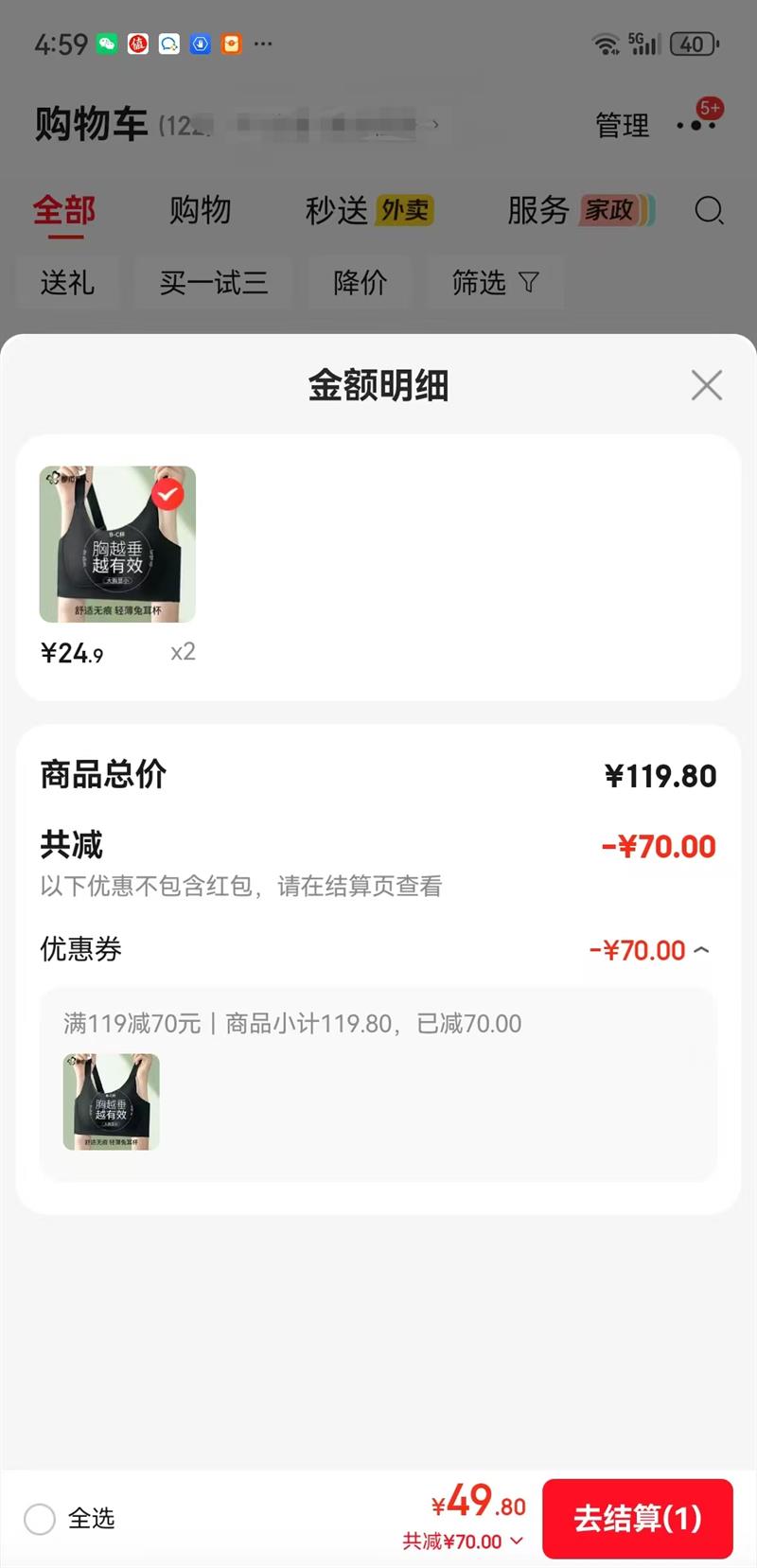Tap the red 值 app icon in status bar
This screenshot has height=1568, width=757.
(x=138, y=44)
